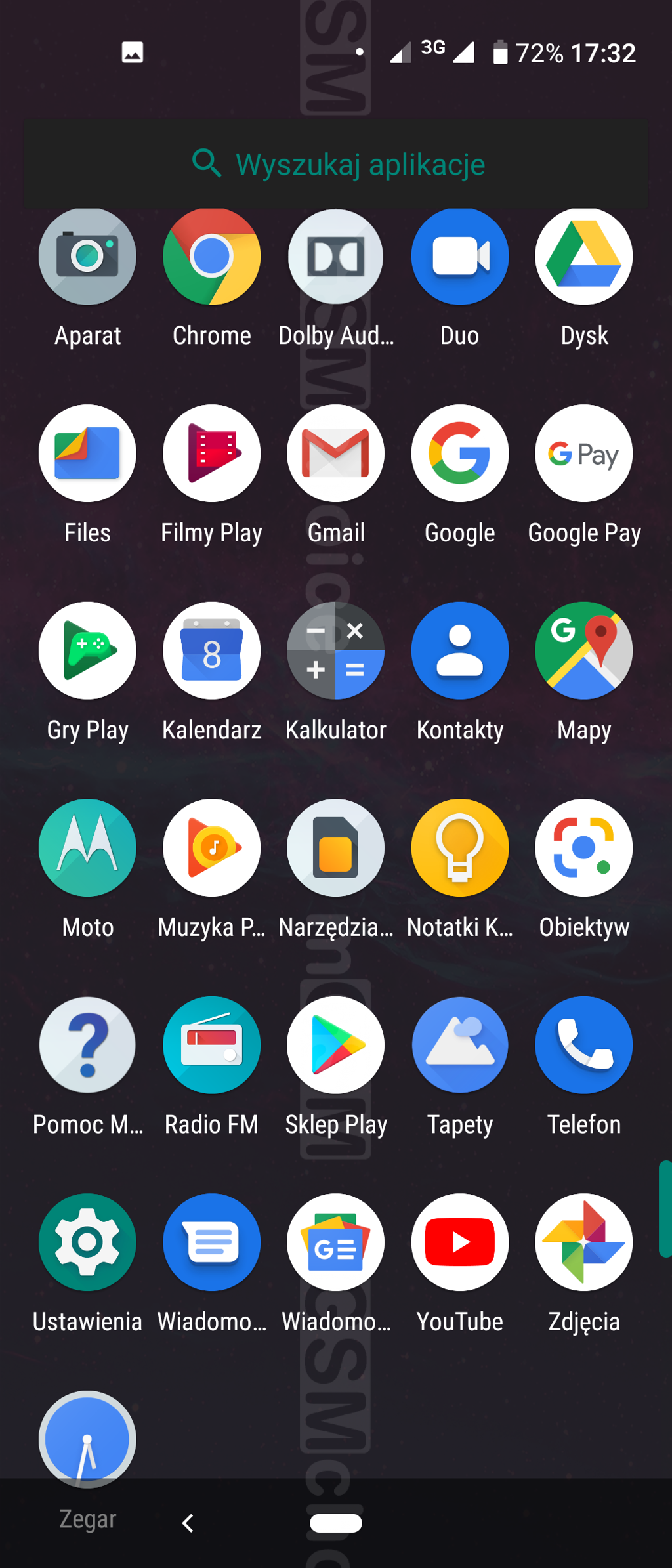Open Obiektyw (Google Lens)
This screenshot has height=1568, width=672.
(x=583, y=848)
